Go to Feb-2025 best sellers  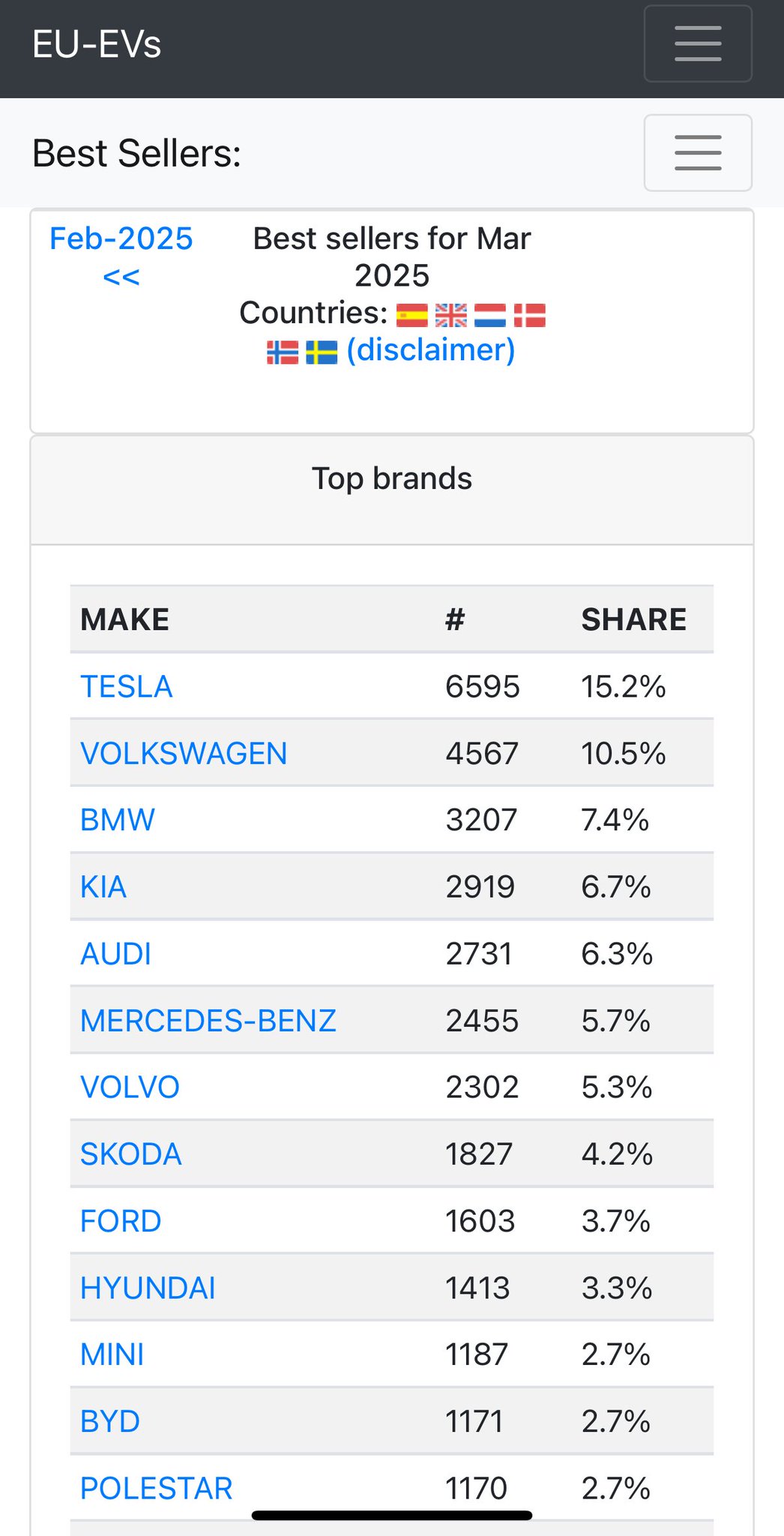coord(121,257)
